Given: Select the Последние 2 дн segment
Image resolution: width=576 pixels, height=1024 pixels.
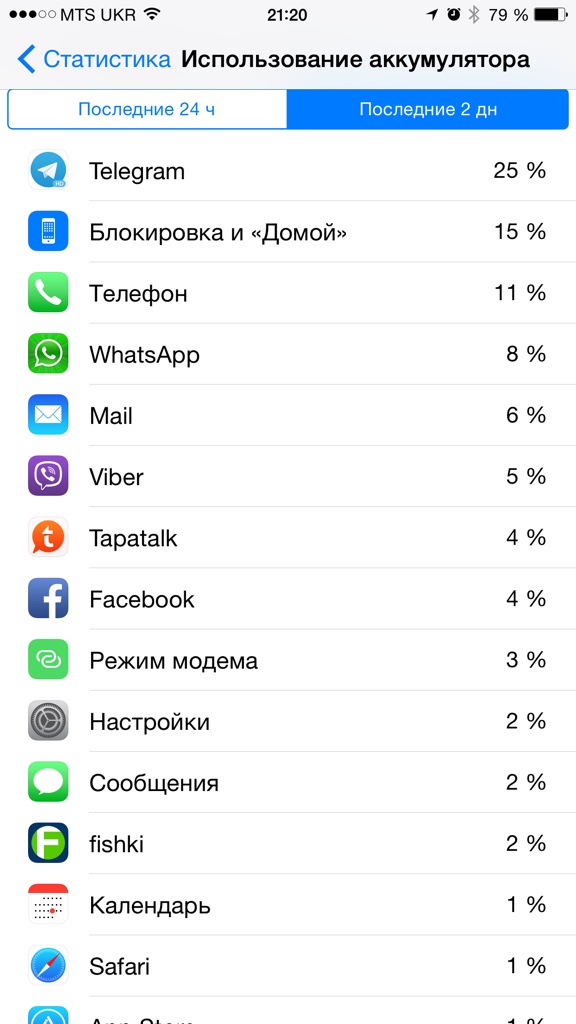Looking at the screenshot, I should pos(428,109).
